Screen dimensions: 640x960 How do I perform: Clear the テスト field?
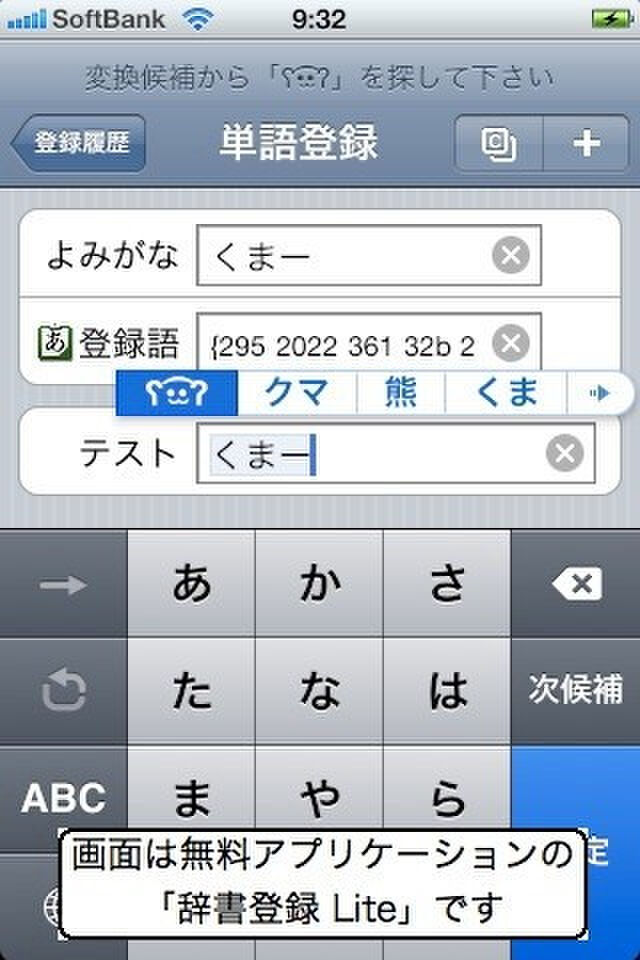565,454
